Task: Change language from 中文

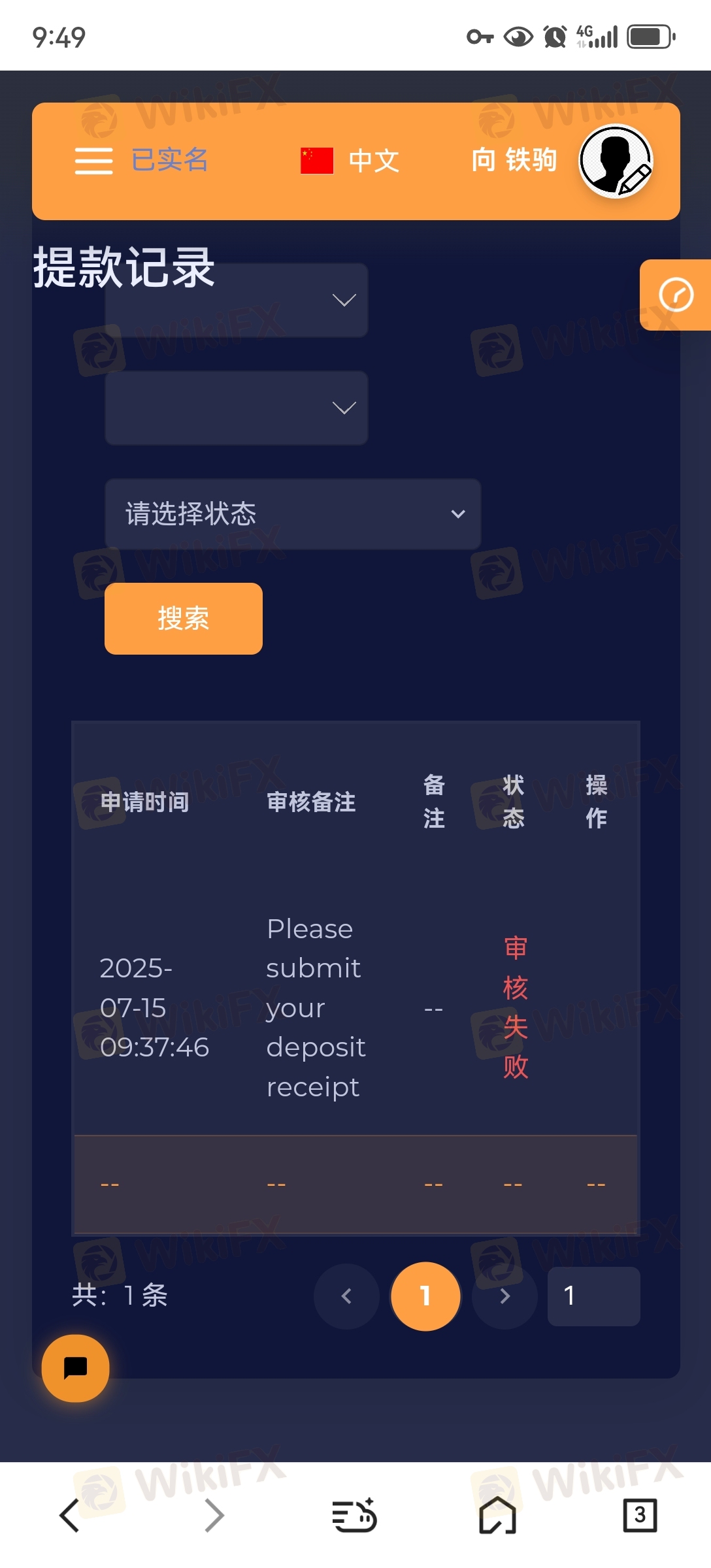Action: coord(351,161)
